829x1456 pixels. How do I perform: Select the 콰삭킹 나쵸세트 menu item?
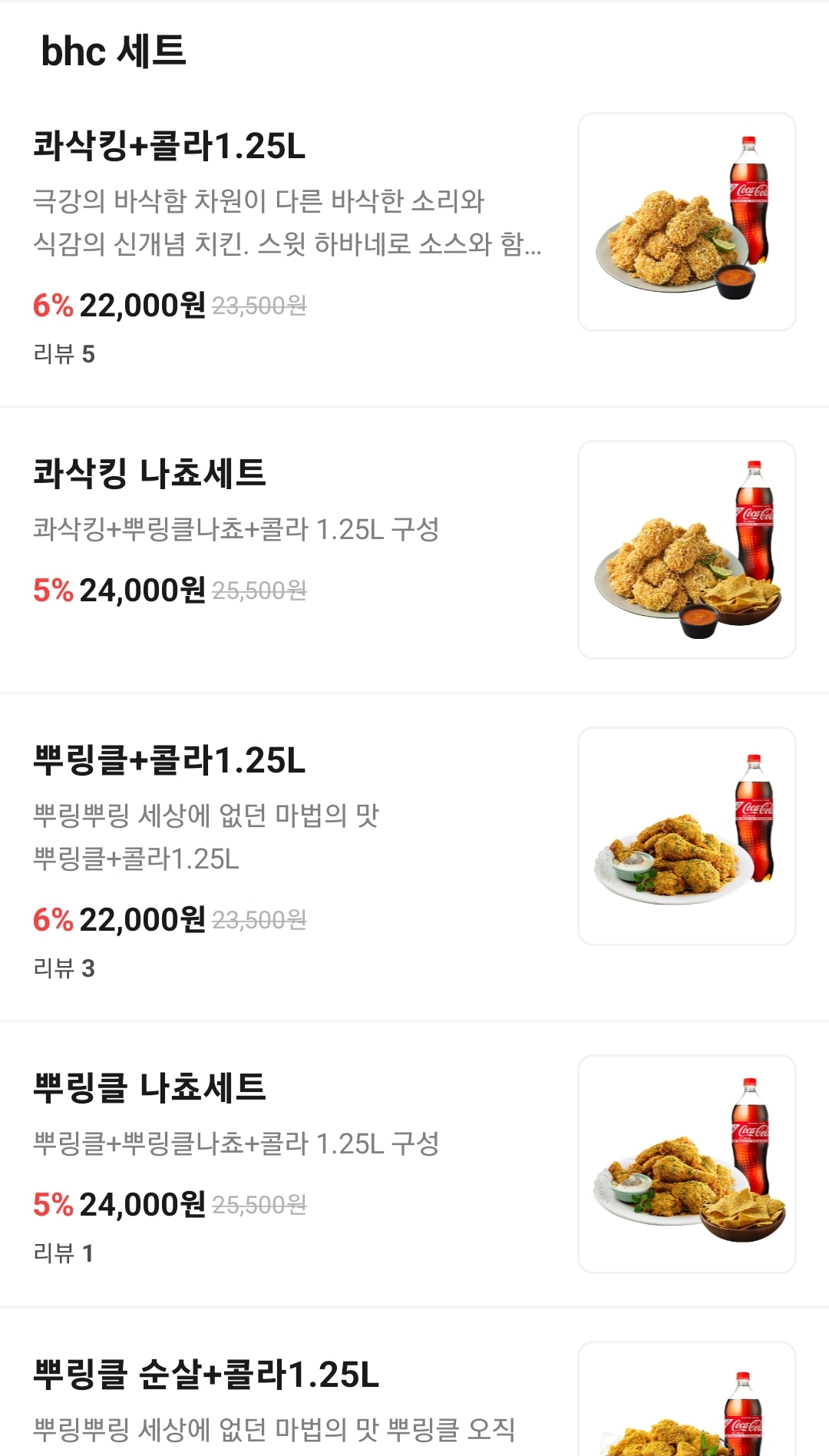coord(150,473)
